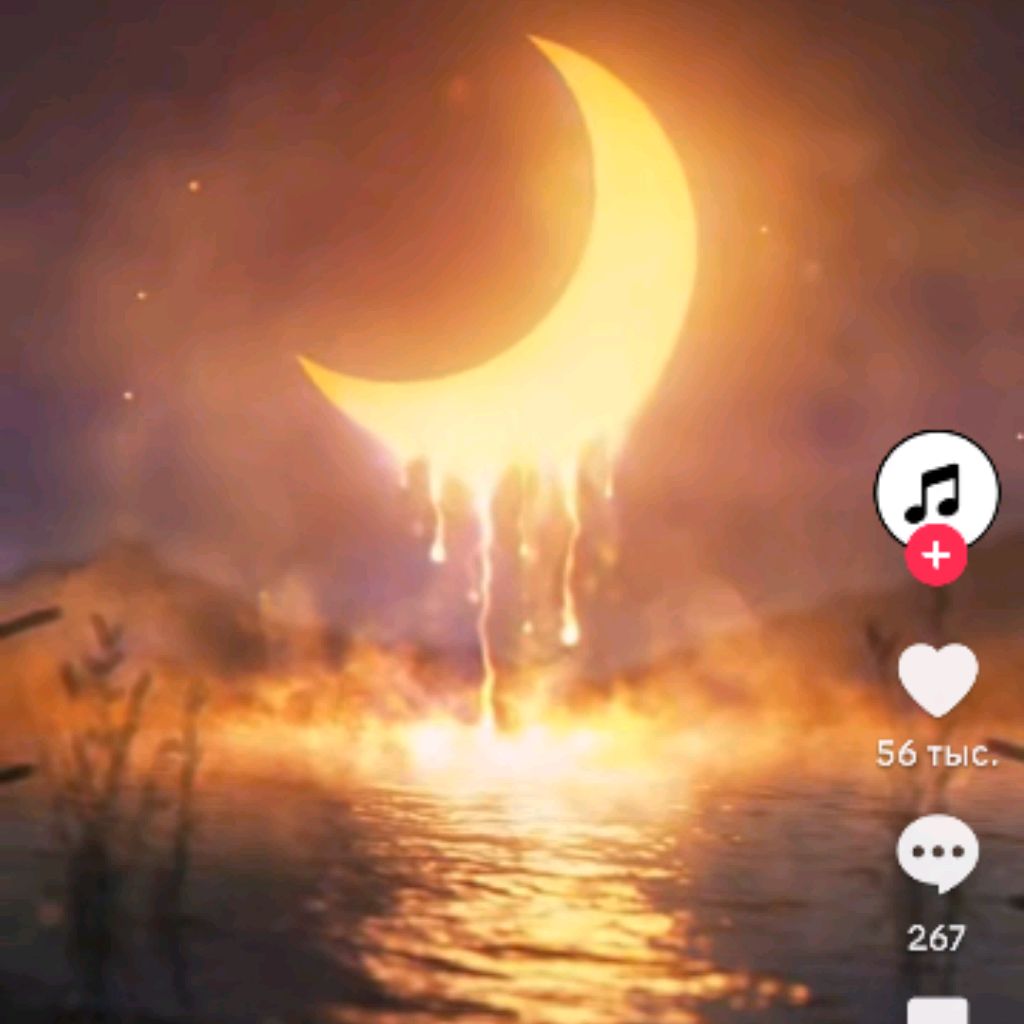Follow the creator with the red plus
Image resolution: width=1024 pixels, height=1024 pixels.
coord(936,554)
